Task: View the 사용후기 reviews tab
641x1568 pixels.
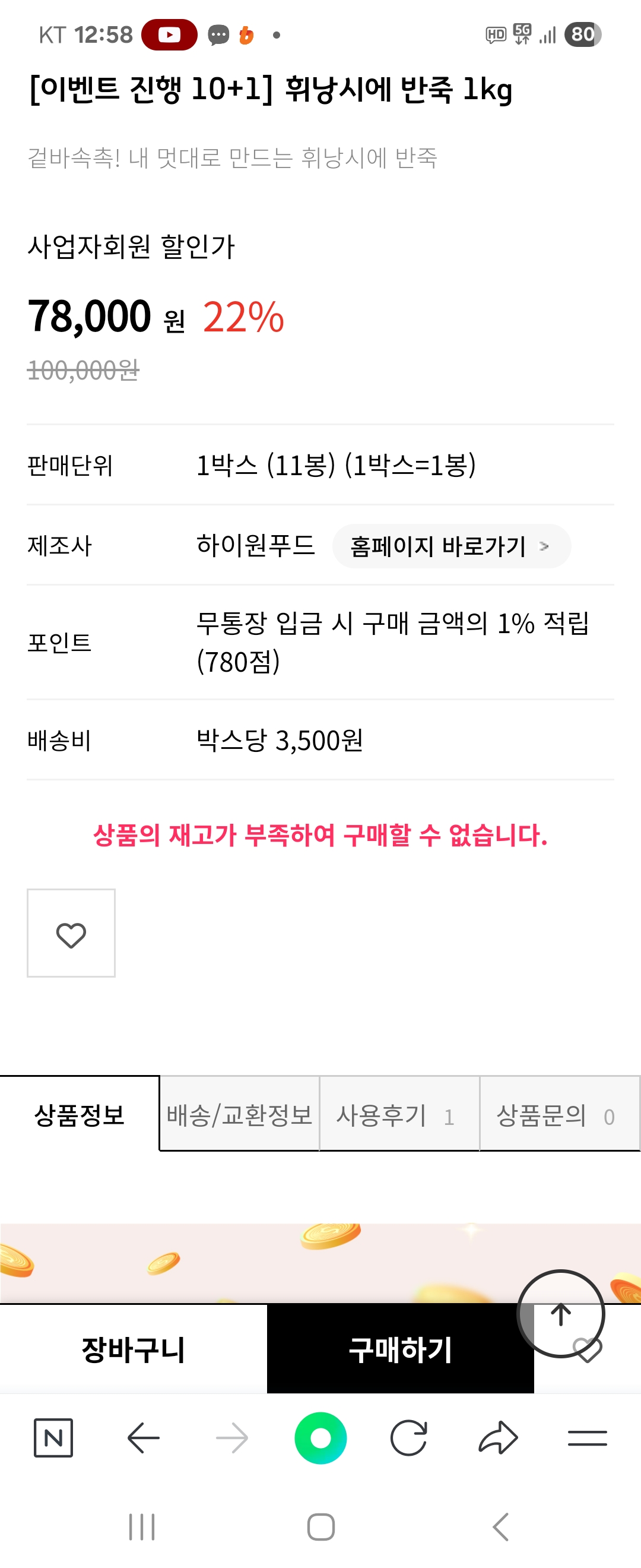Action: click(x=399, y=1114)
